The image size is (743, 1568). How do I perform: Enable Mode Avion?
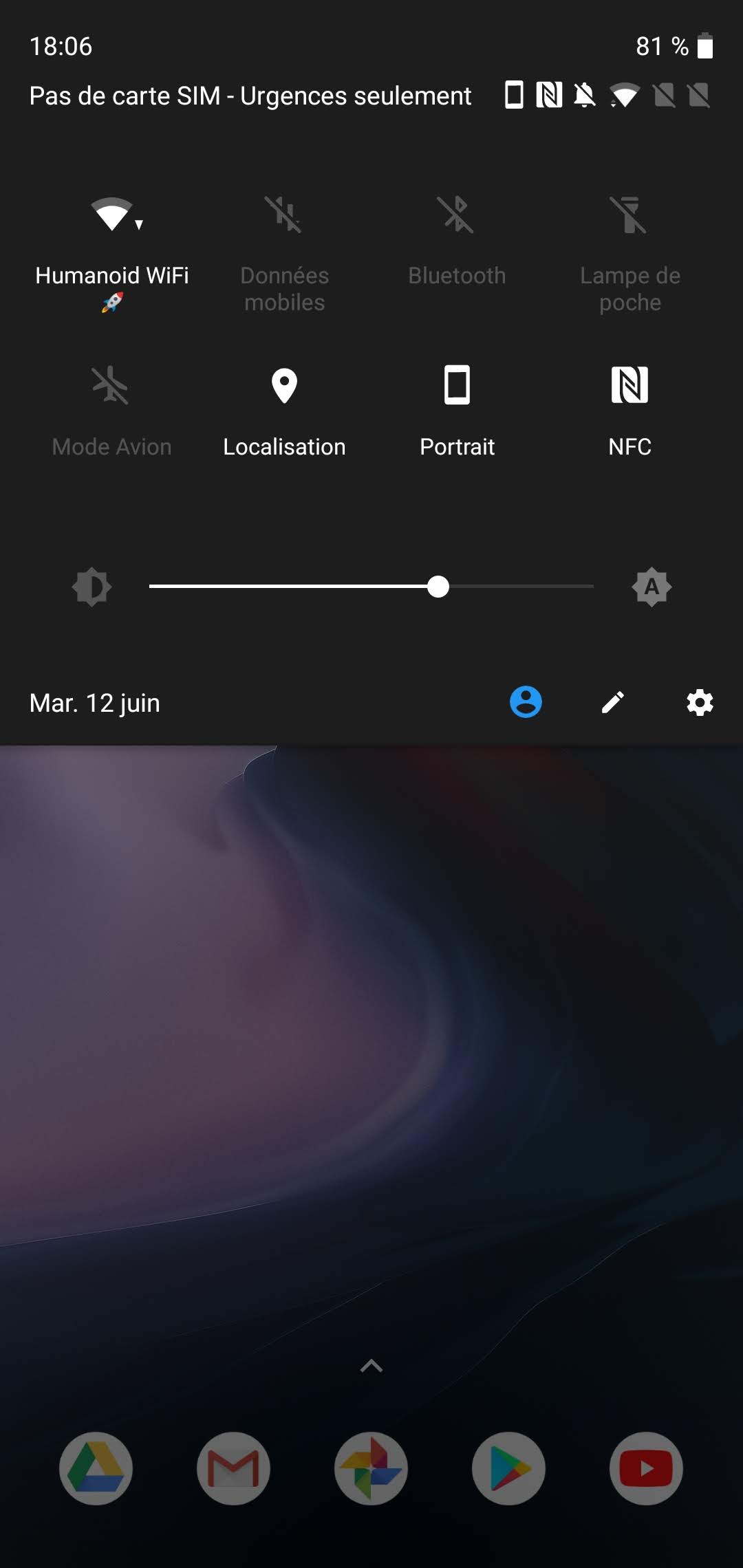(111, 385)
